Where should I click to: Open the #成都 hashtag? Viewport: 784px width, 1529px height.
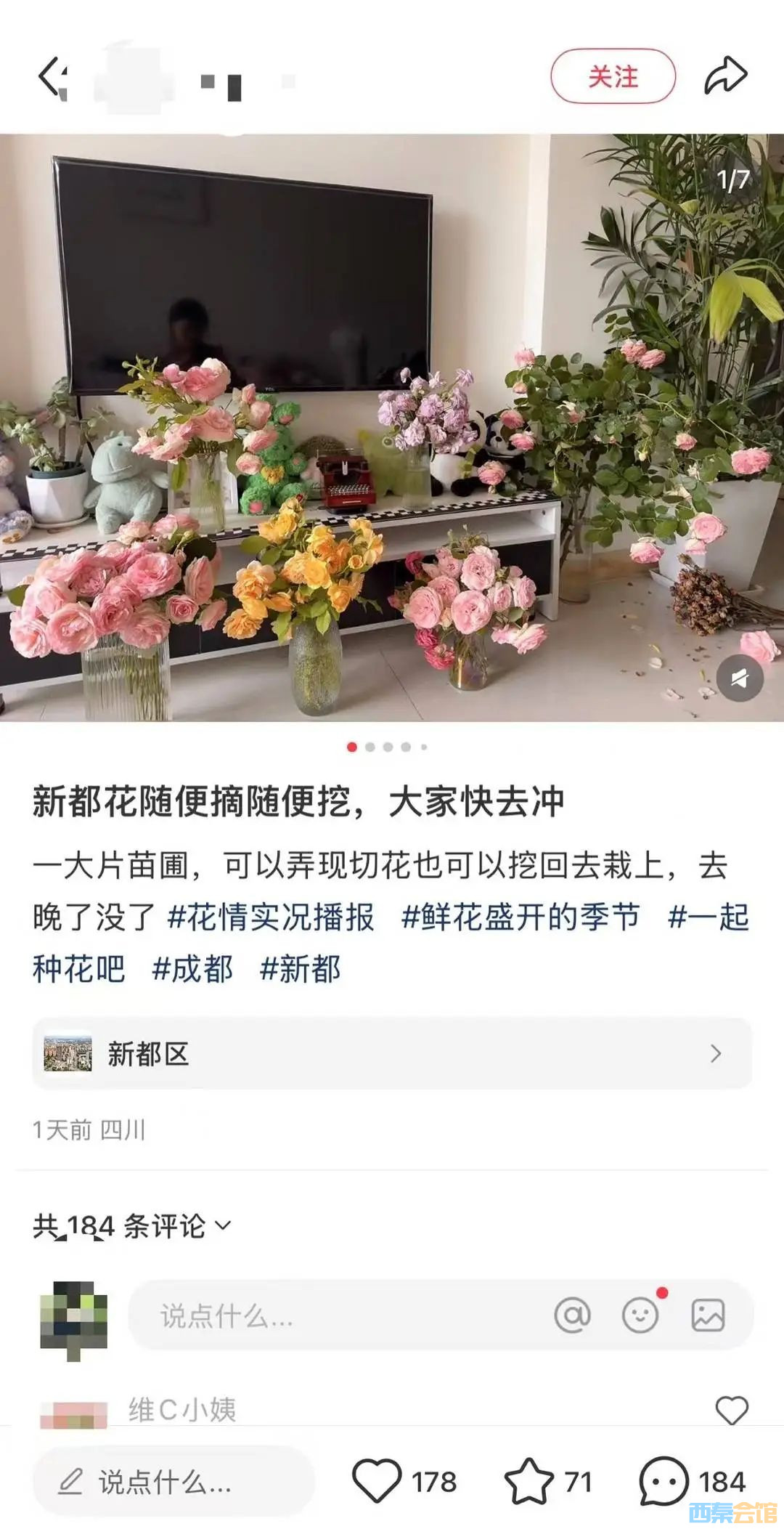[x=192, y=969]
